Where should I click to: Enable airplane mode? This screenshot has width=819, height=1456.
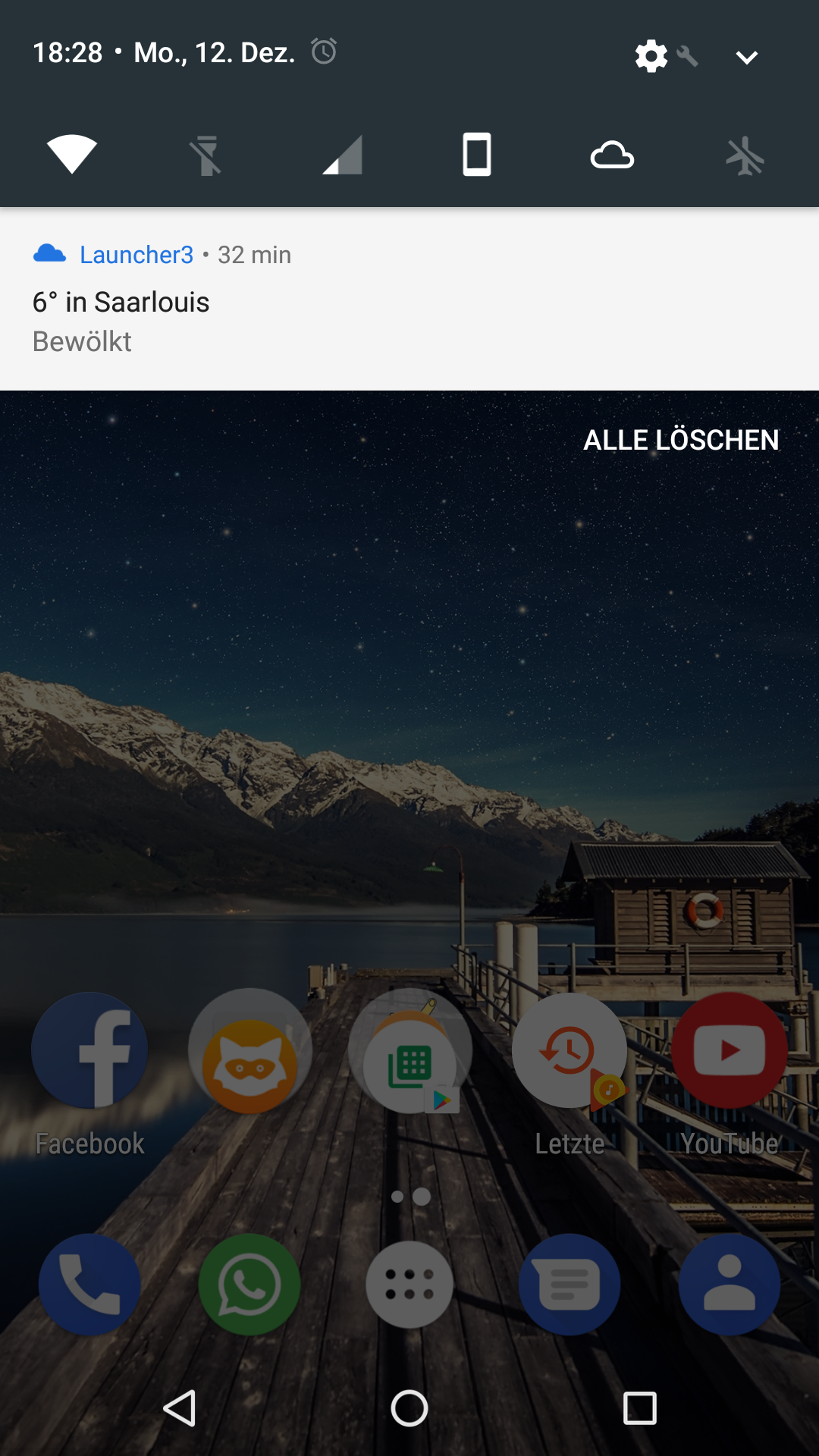[x=745, y=156]
